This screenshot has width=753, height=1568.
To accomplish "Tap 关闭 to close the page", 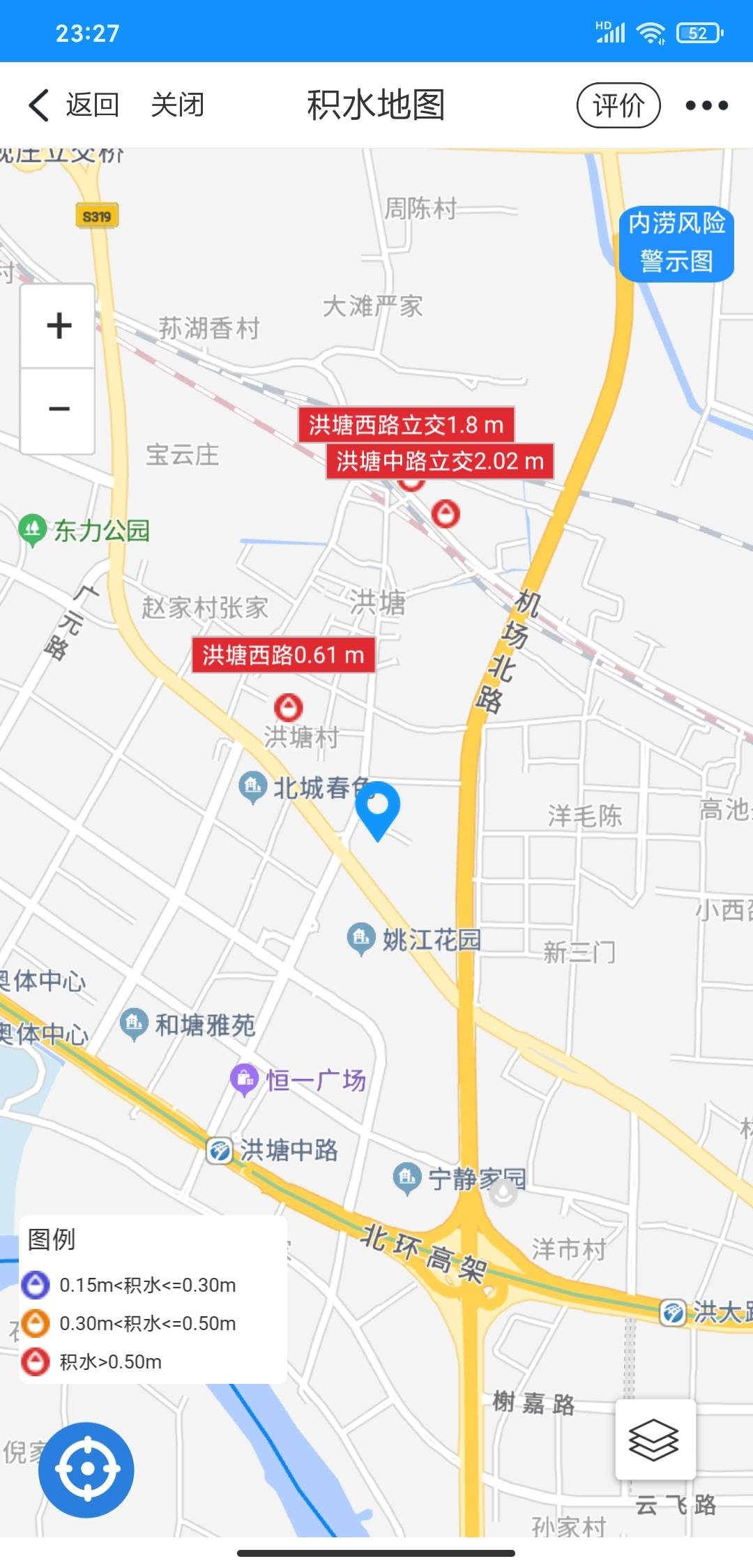I will click(x=178, y=105).
